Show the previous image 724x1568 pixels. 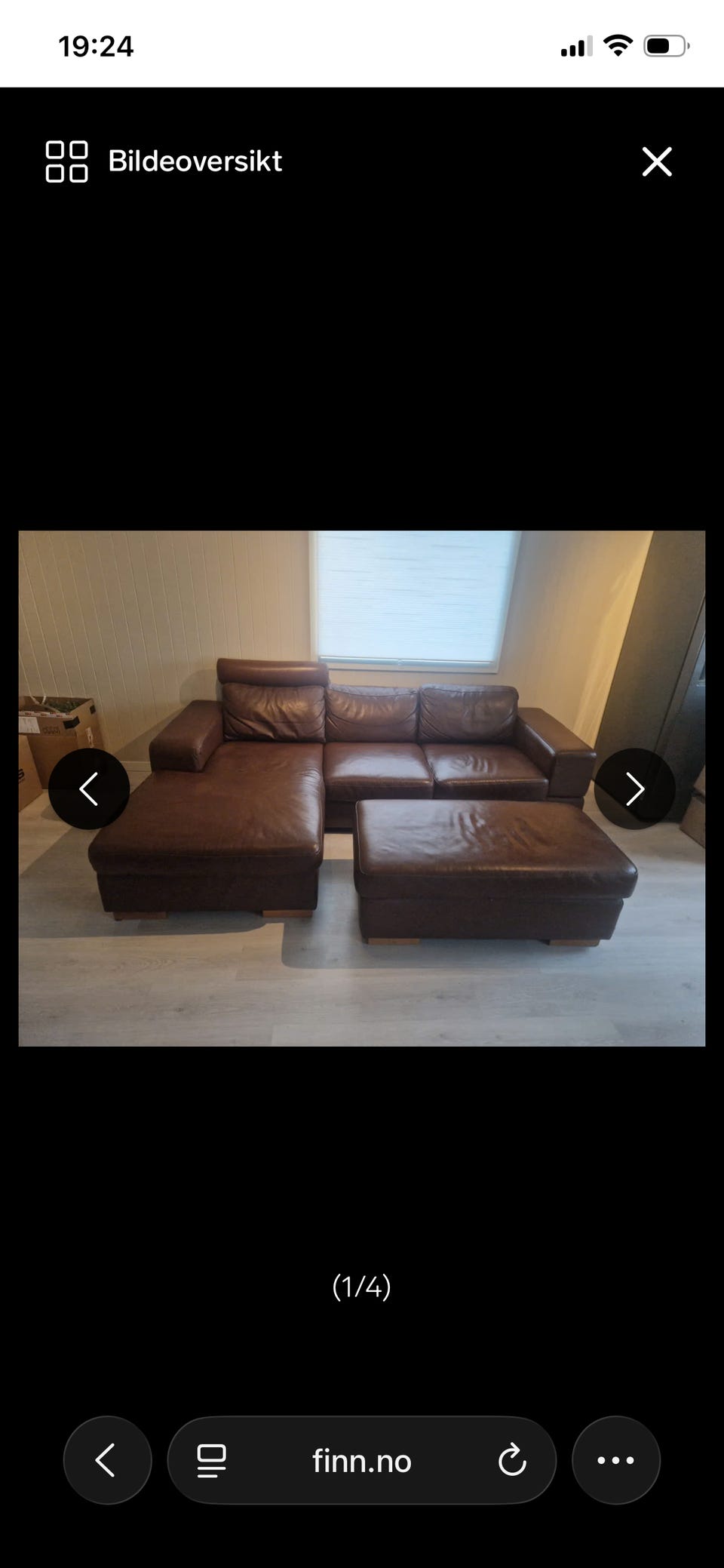click(89, 789)
